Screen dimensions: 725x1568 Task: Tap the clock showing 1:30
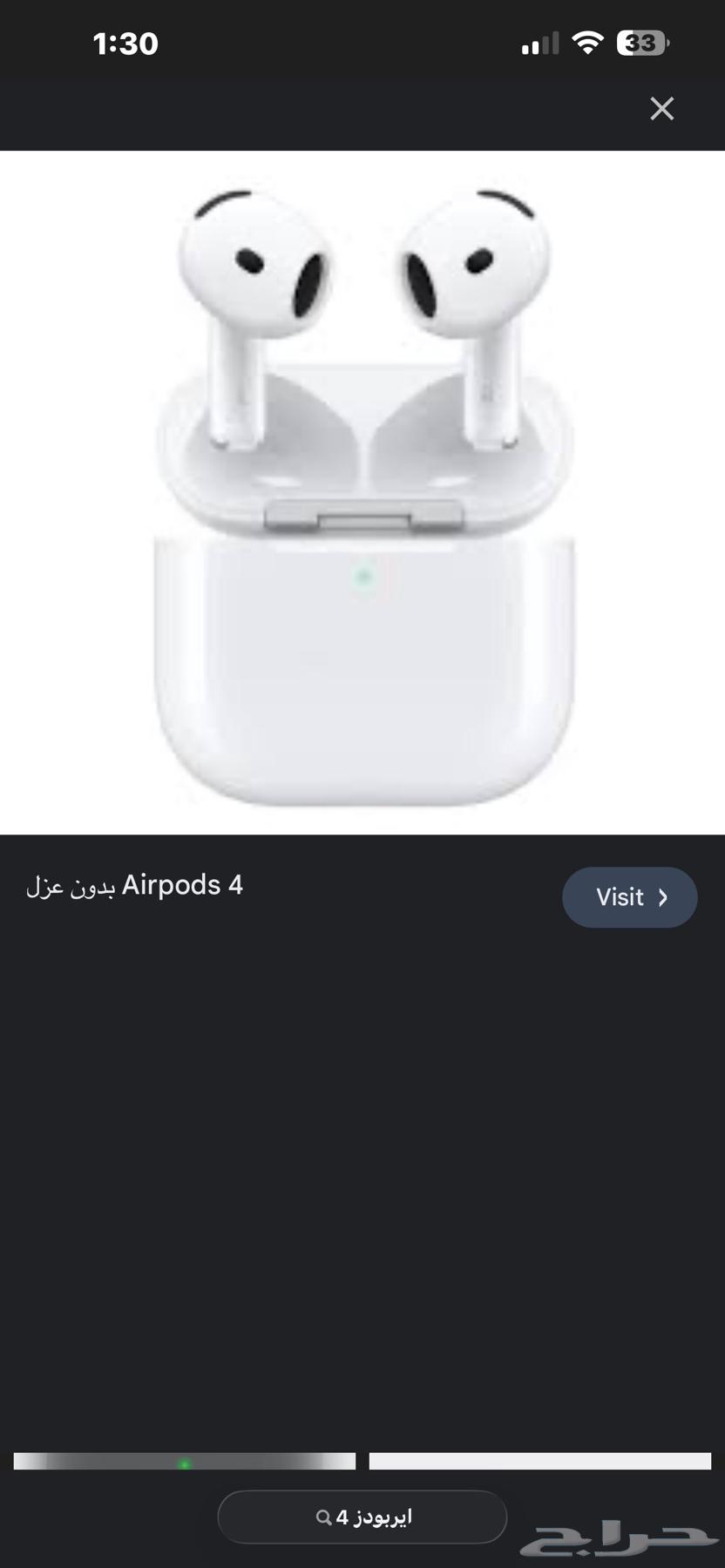tap(127, 42)
